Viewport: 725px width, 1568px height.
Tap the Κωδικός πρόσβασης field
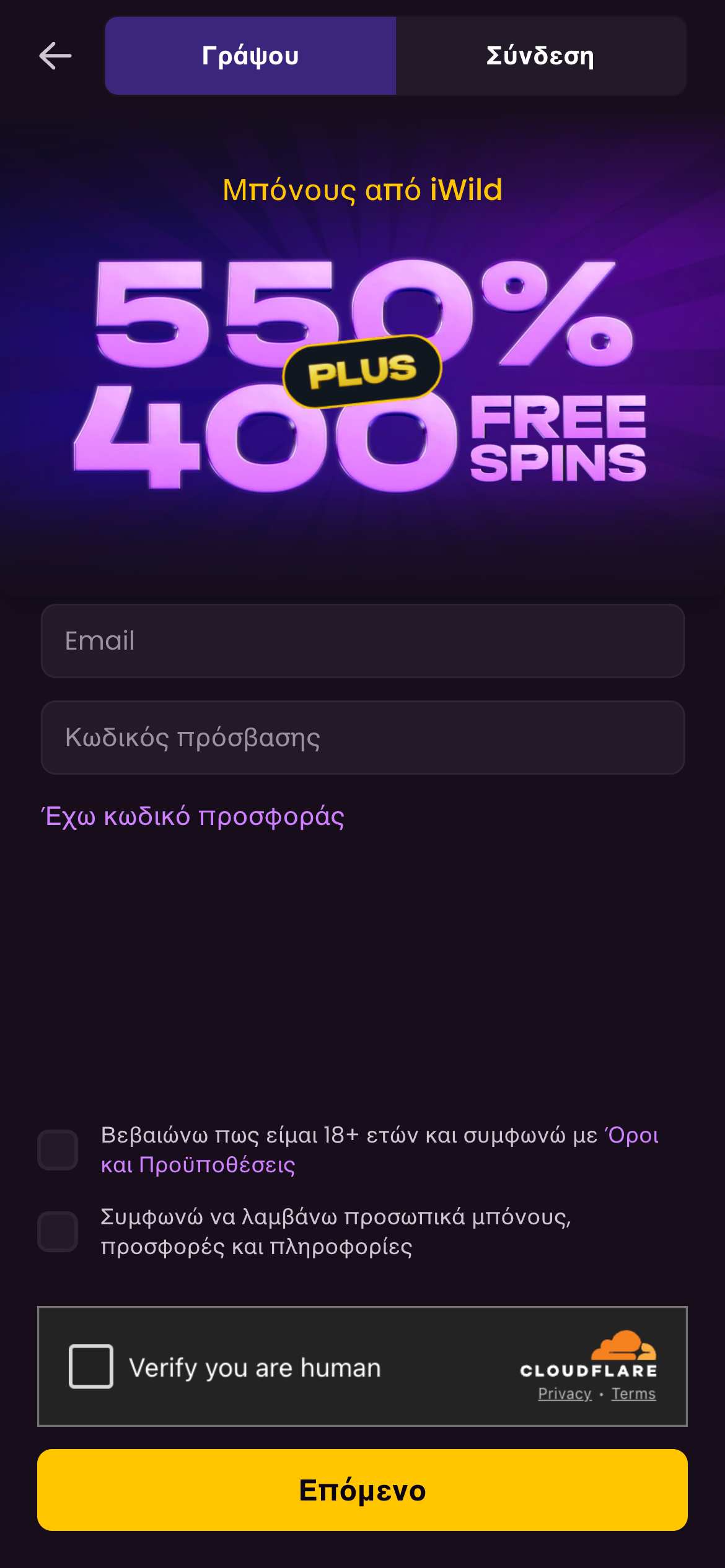362,737
